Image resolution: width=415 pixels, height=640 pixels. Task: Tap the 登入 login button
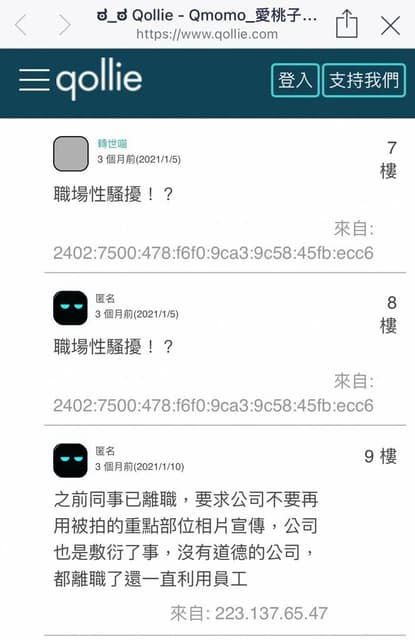coord(295,80)
